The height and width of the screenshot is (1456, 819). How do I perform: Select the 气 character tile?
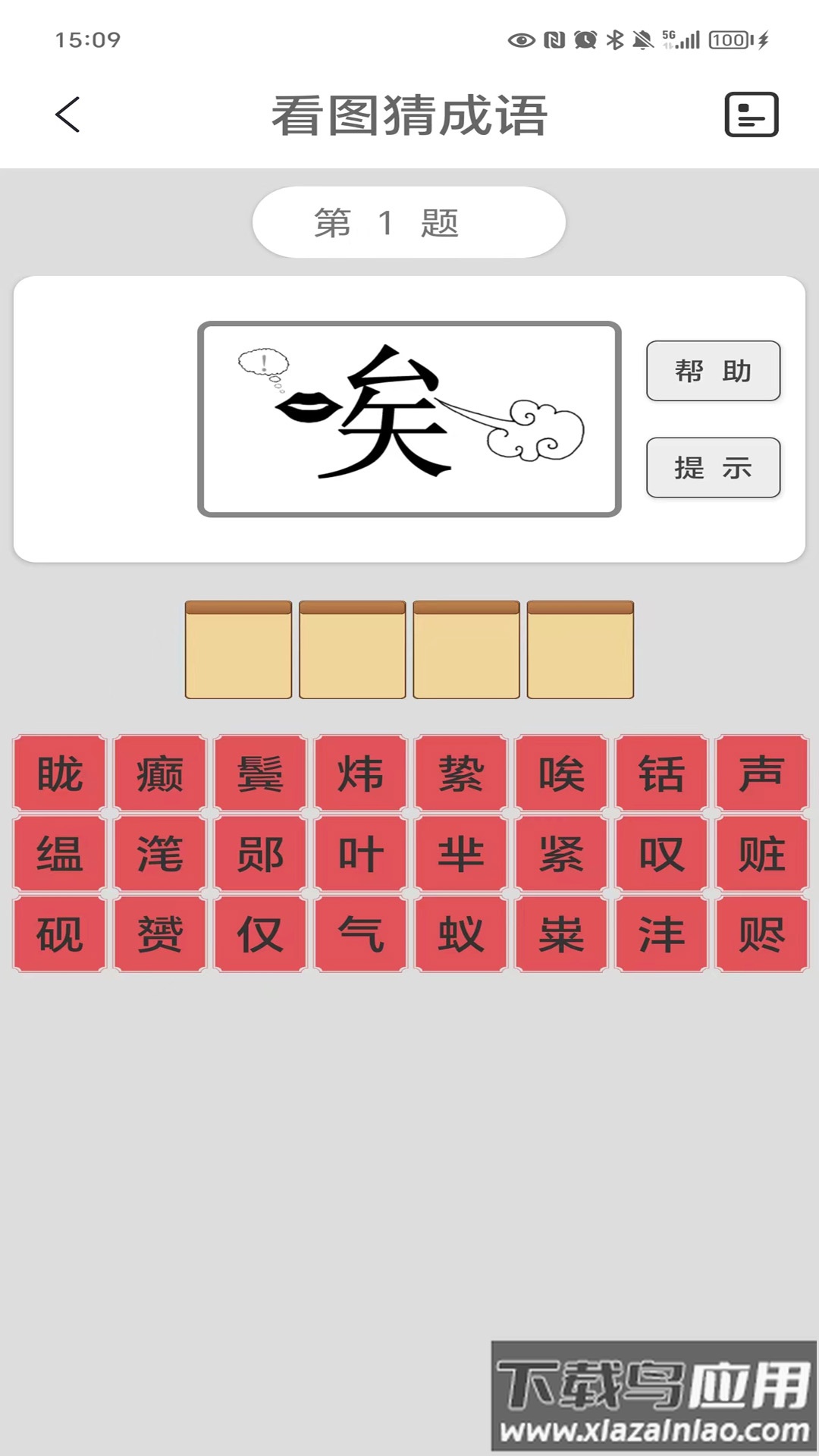(x=361, y=934)
